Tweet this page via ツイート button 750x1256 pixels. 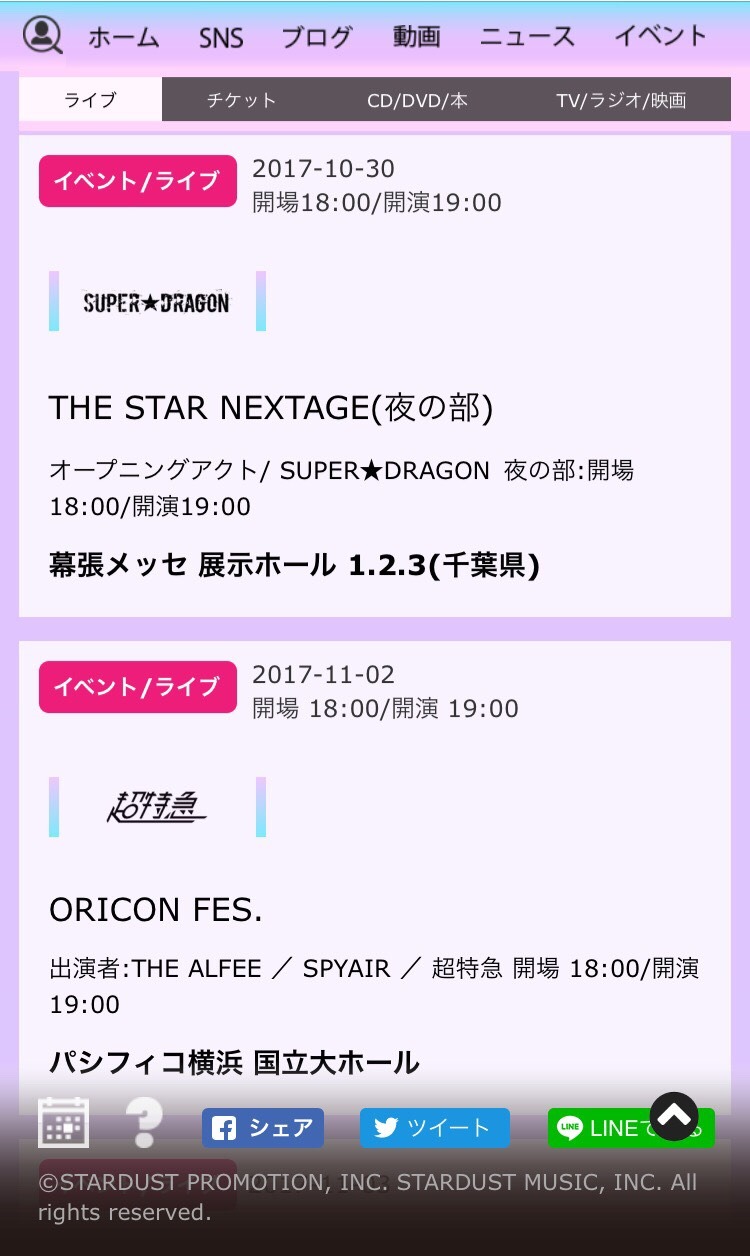click(435, 1128)
